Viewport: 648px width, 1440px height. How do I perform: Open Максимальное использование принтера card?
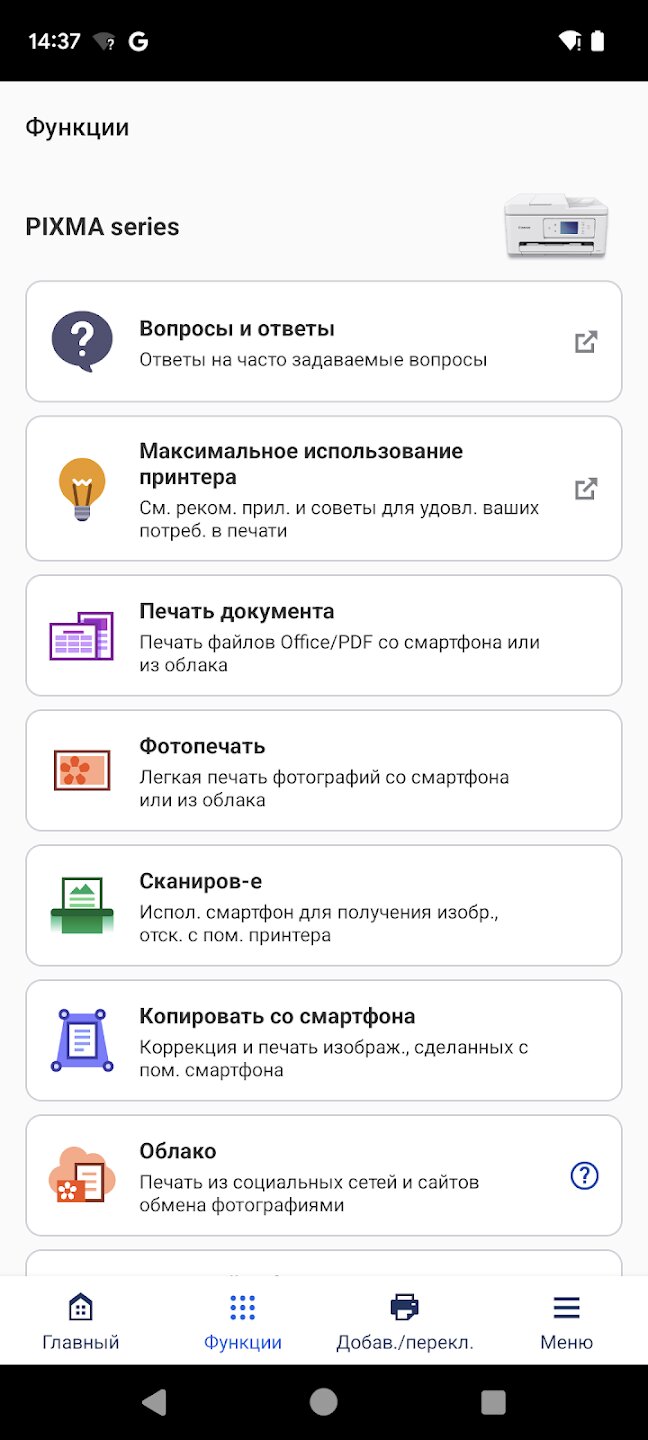click(x=324, y=489)
